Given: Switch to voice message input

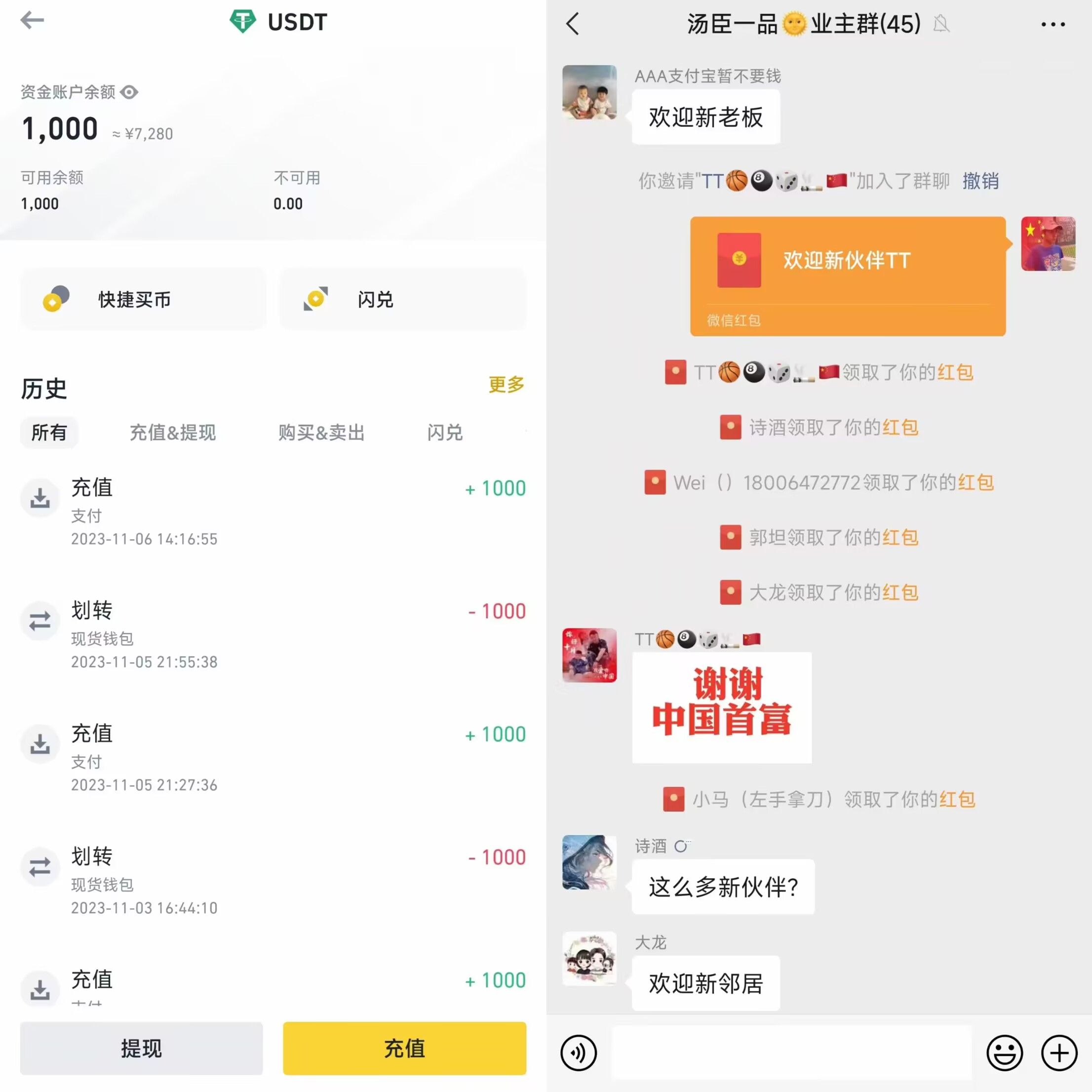Looking at the screenshot, I should pos(578,1053).
